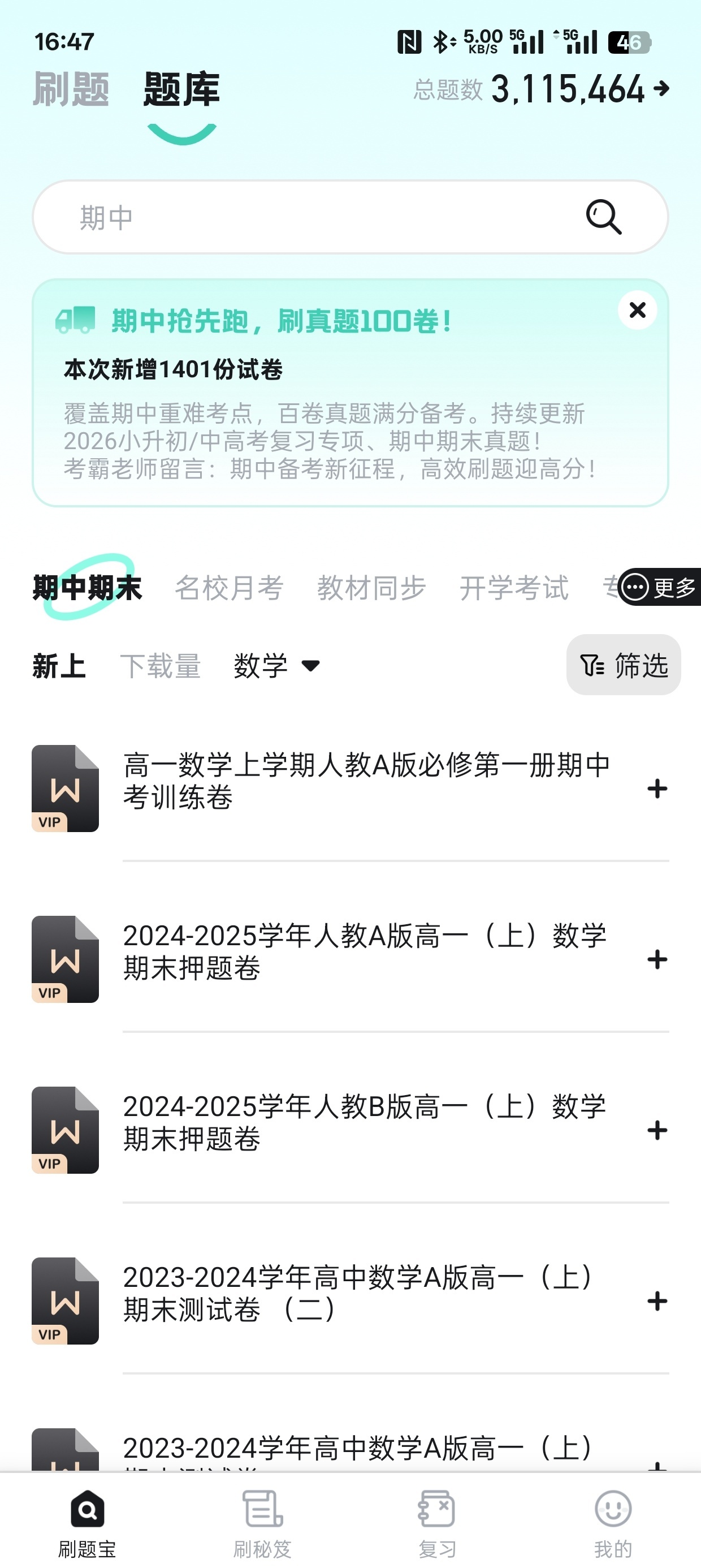Select the 开学考试 category
Image resolution: width=701 pixels, height=1568 pixels.
click(514, 588)
